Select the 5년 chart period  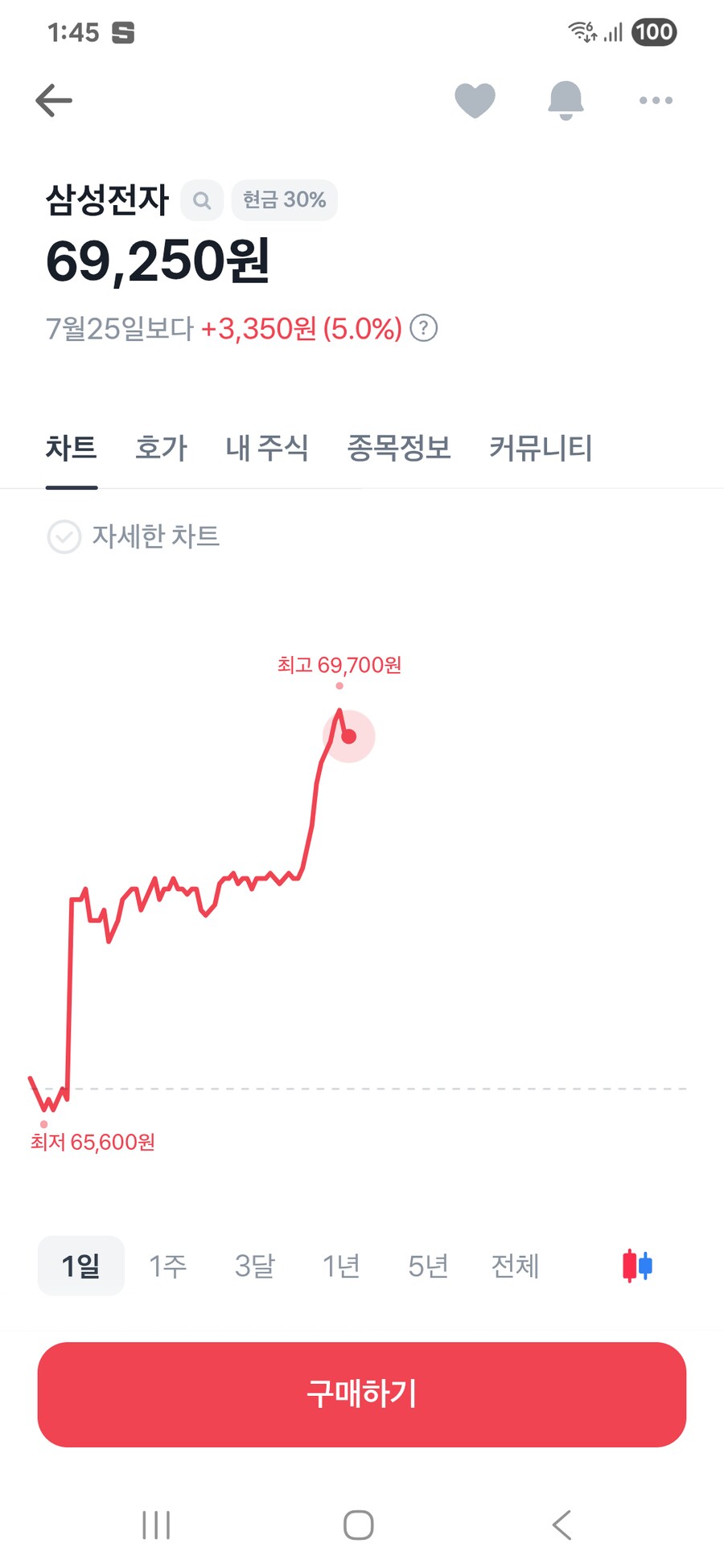(427, 1265)
